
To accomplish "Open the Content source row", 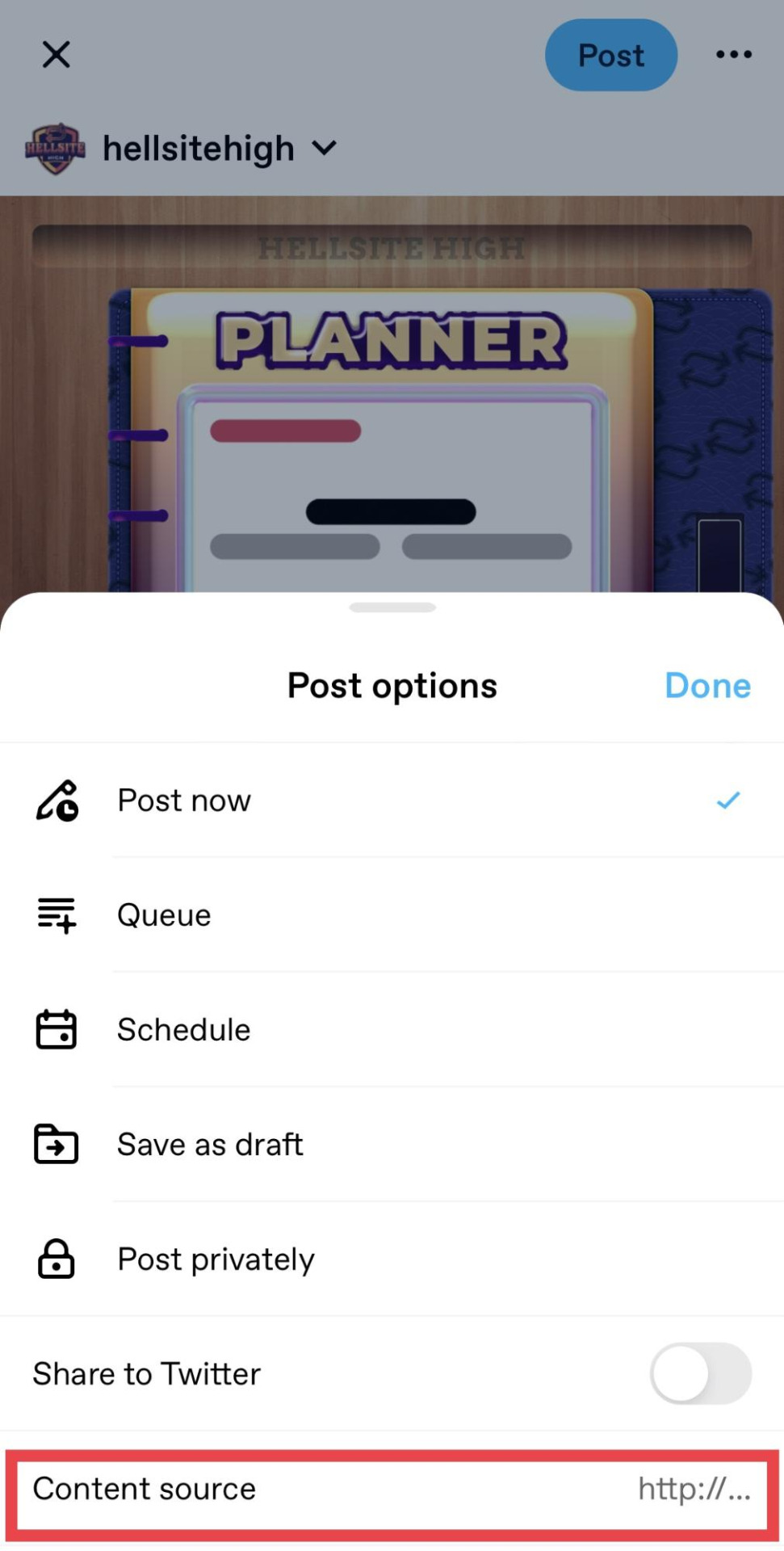I will (x=392, y=1489).
